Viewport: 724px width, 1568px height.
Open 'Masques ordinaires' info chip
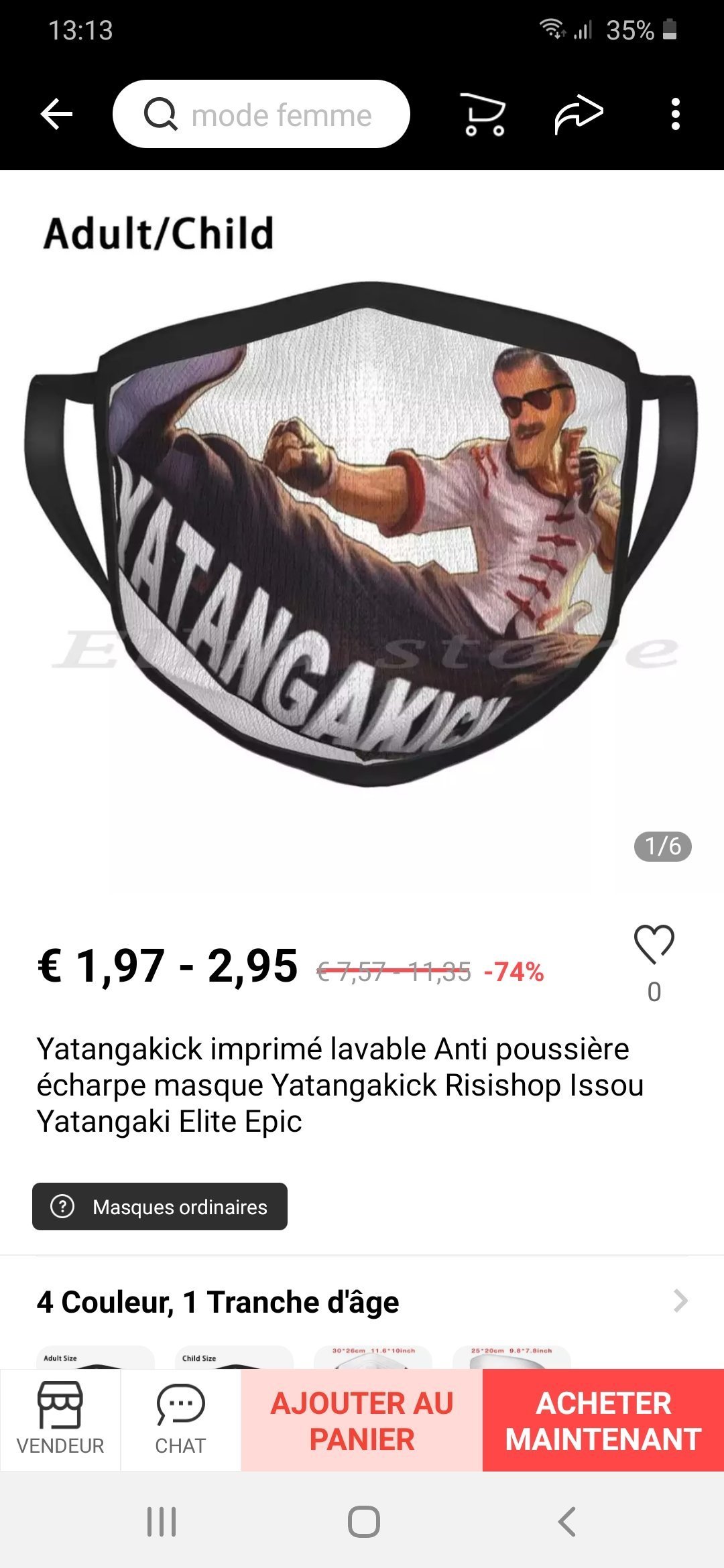[160, 1206]
